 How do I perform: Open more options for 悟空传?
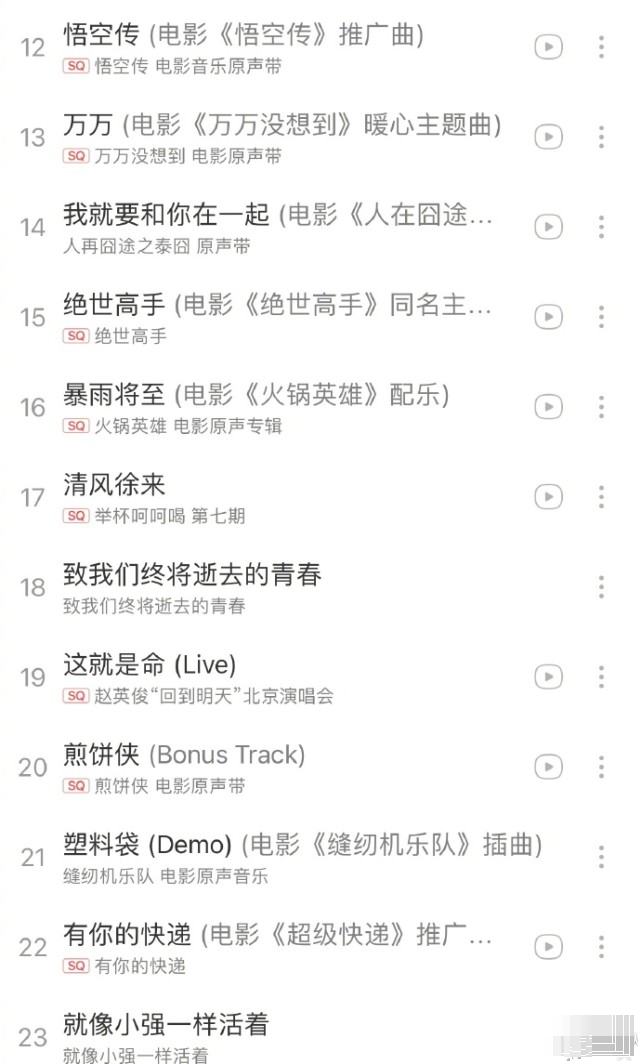click(x=601, y=47)
